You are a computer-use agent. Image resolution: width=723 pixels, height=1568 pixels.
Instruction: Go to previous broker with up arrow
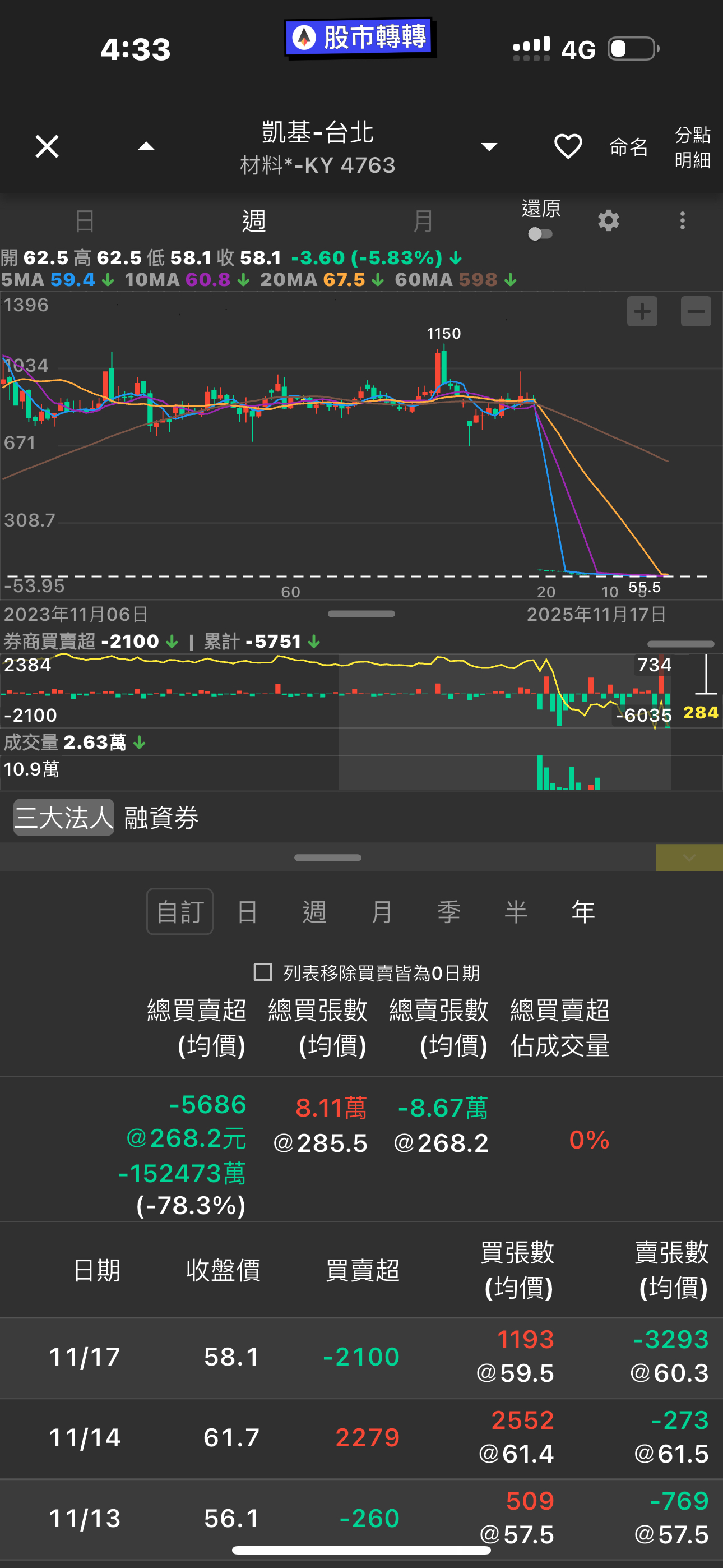pyautogui.click(x=146, y=147)
